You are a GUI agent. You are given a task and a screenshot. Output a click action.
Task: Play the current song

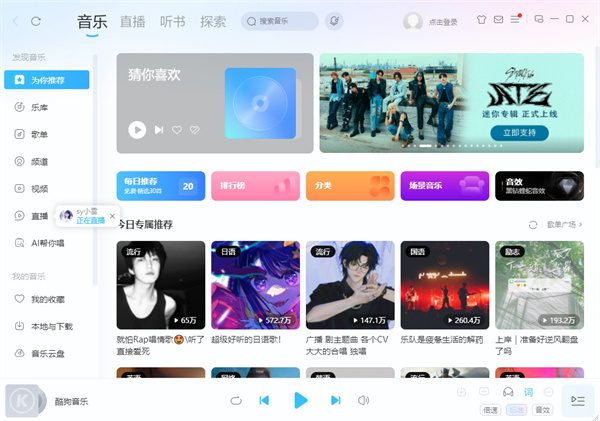pyautogui.click(x=300, y=400)
